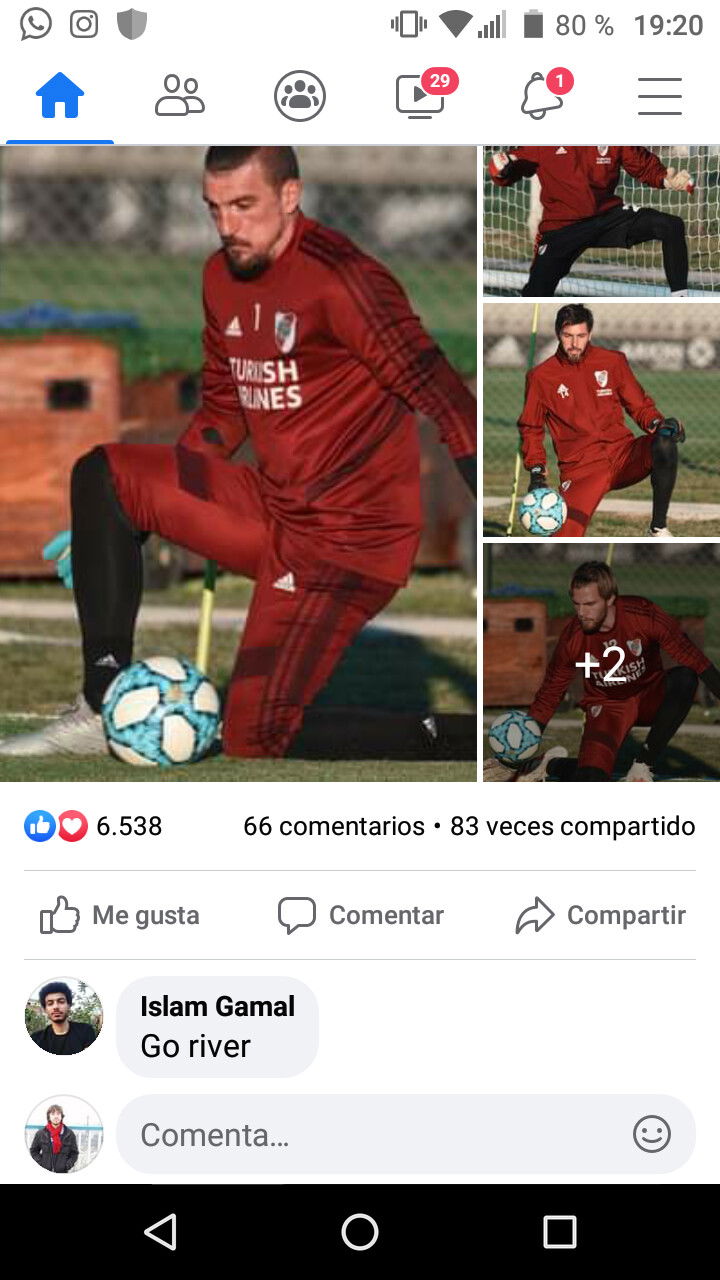Tap Comentar to write a comment
Screen dimensions: 720x1280
(360, 915)
